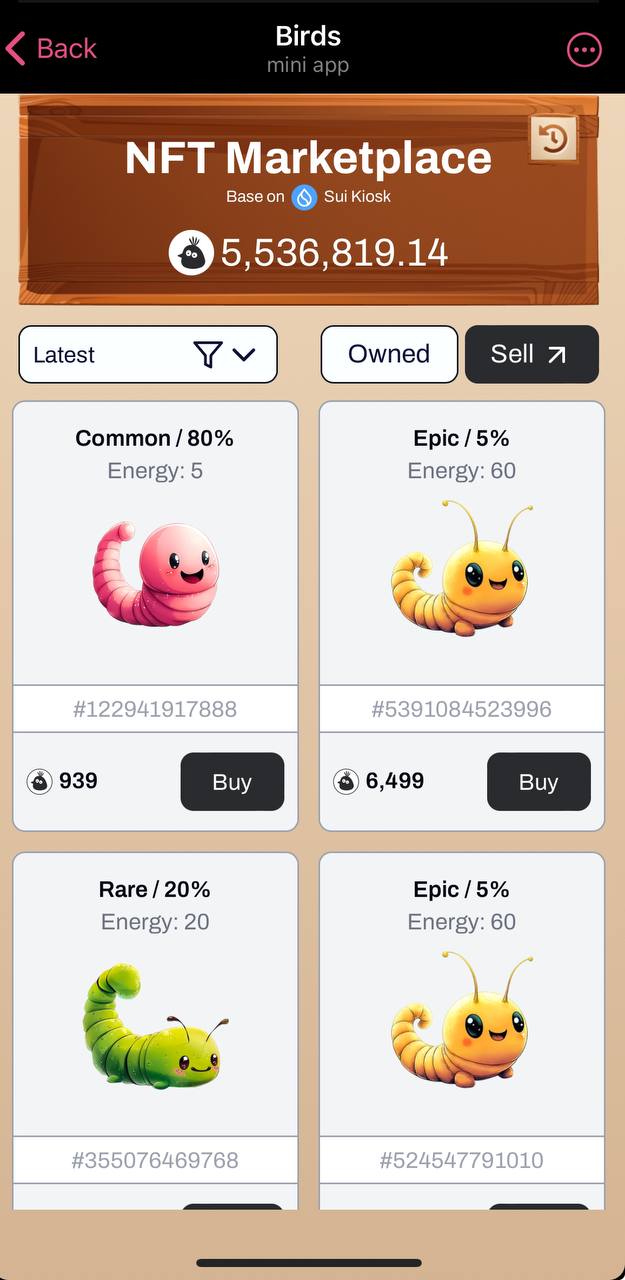Viewport: 625px width, 1280px height.
Task: Open the transaction history icon
Action: (553, 139)
